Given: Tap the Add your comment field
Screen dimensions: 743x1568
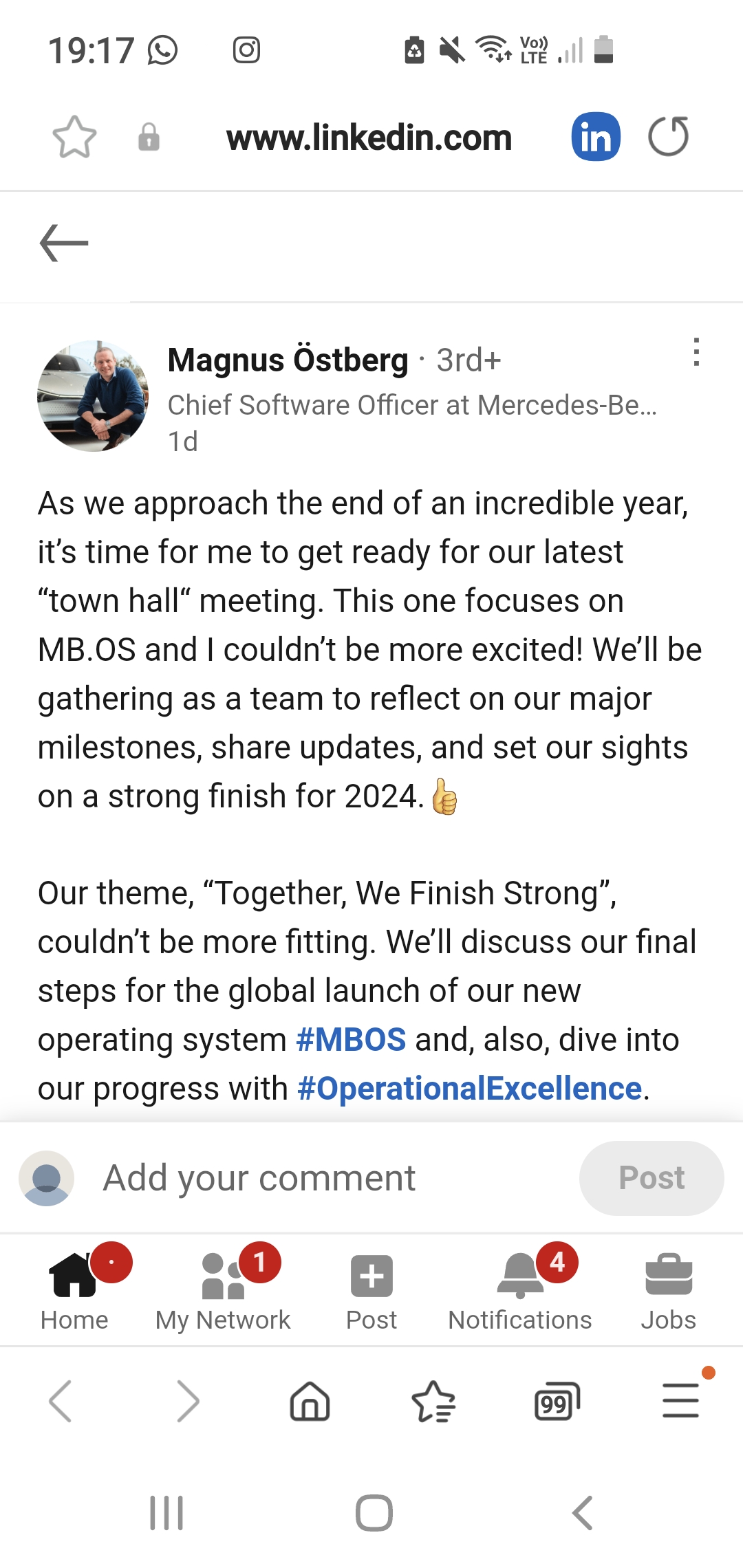Looking at the screenshot, I should tap(330, 1178).
